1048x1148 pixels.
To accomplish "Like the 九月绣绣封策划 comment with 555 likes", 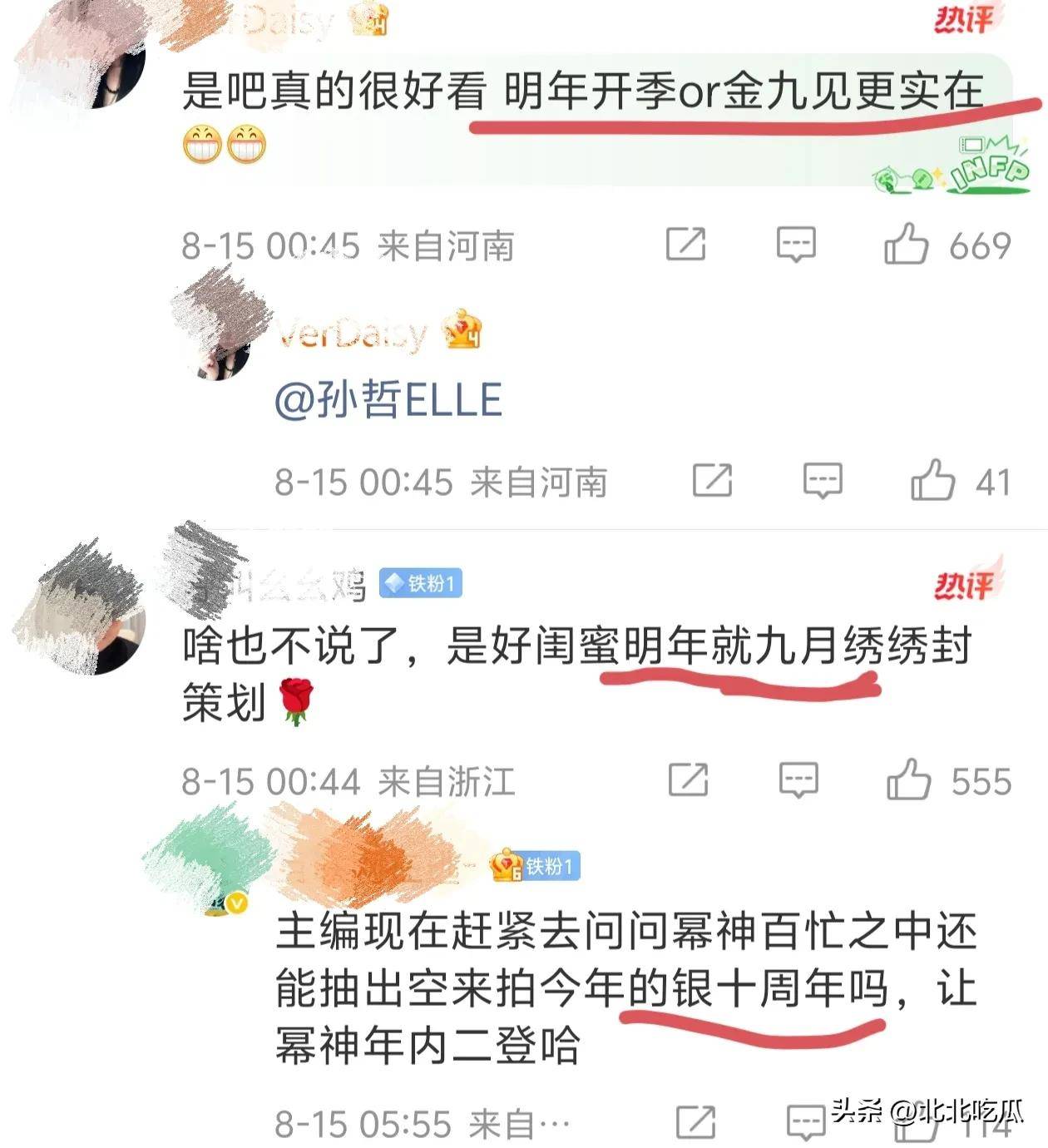I will tap(907, 780).
